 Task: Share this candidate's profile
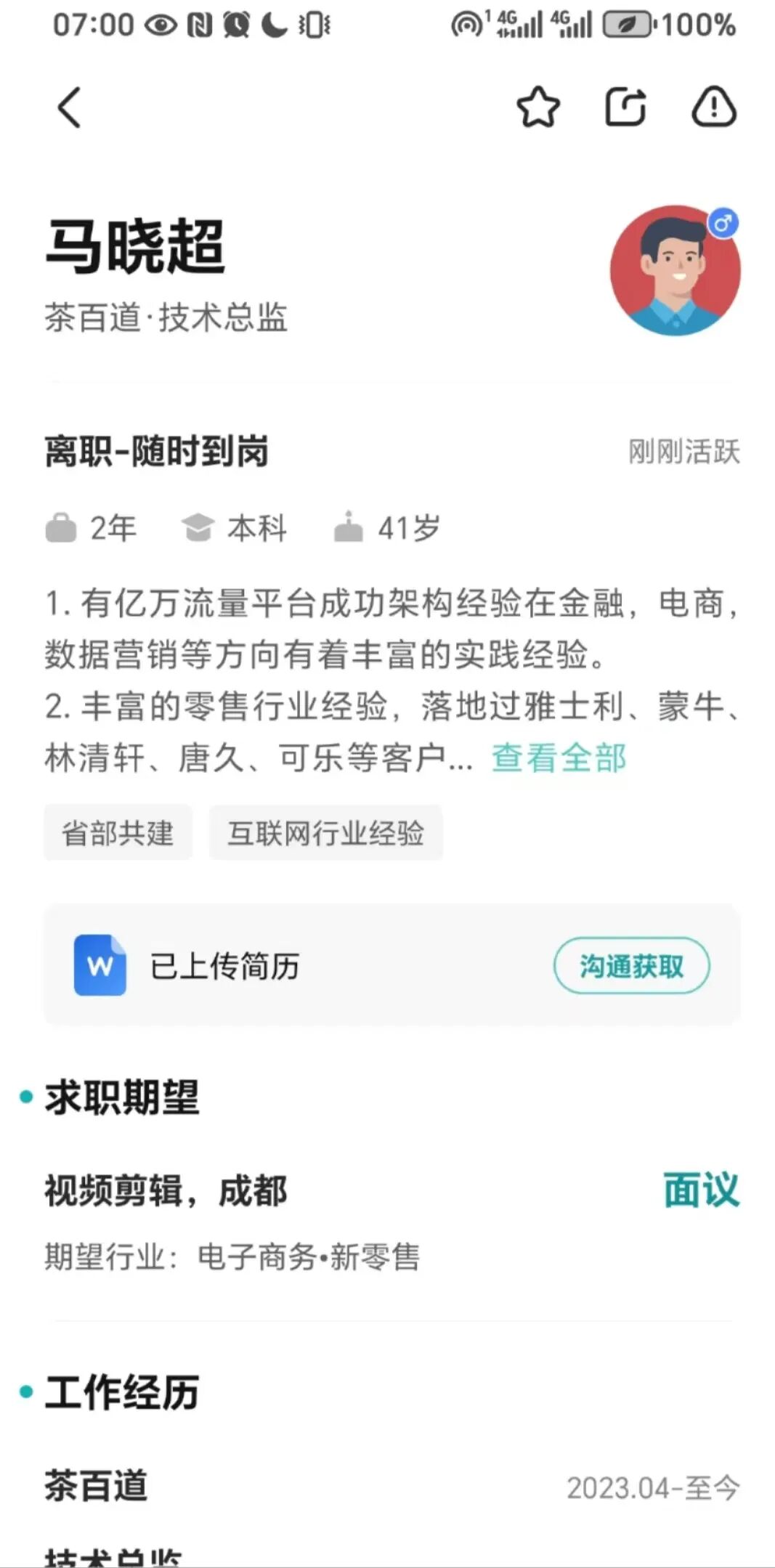point(625,107)
